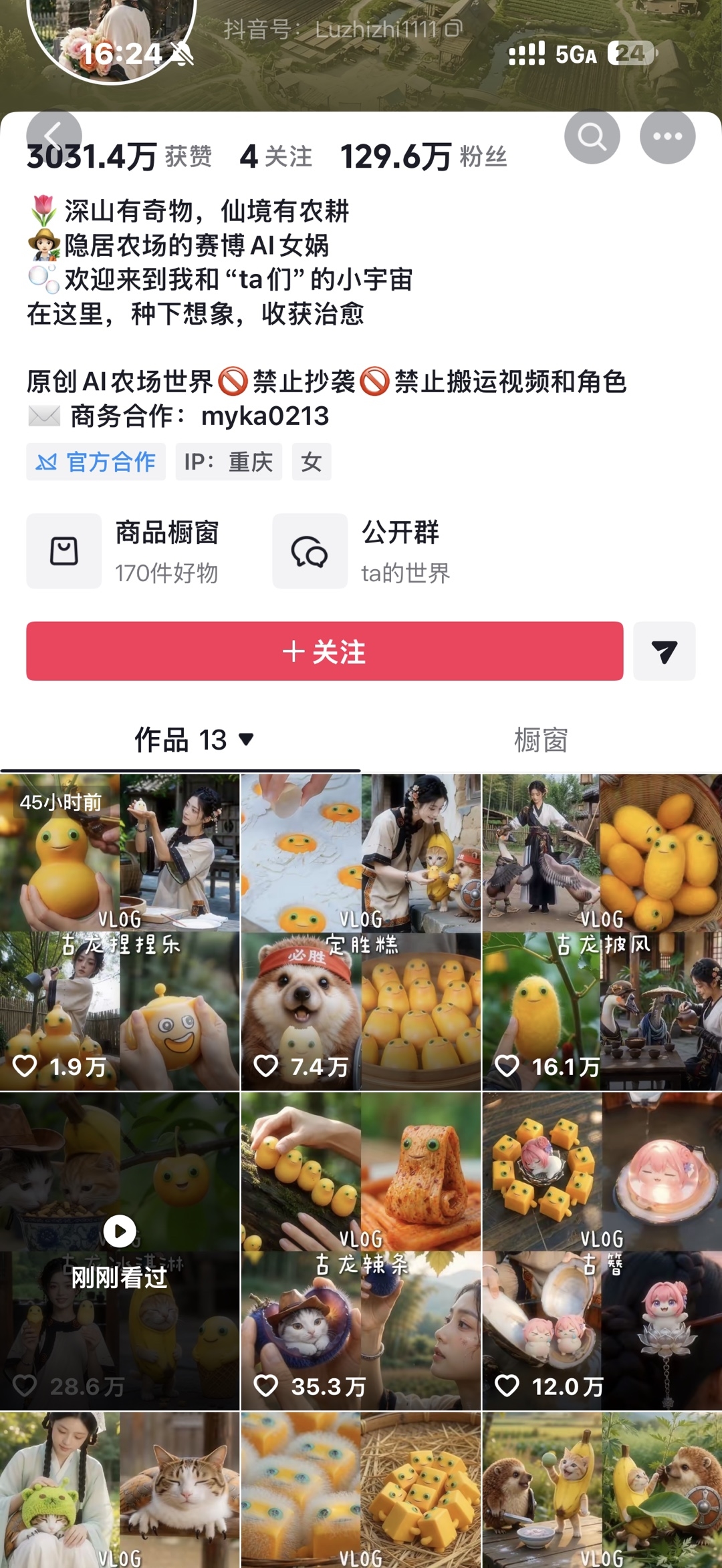
Task: View the 4 关注 following list
Action: pyautogui.click(x=275, y=157)
